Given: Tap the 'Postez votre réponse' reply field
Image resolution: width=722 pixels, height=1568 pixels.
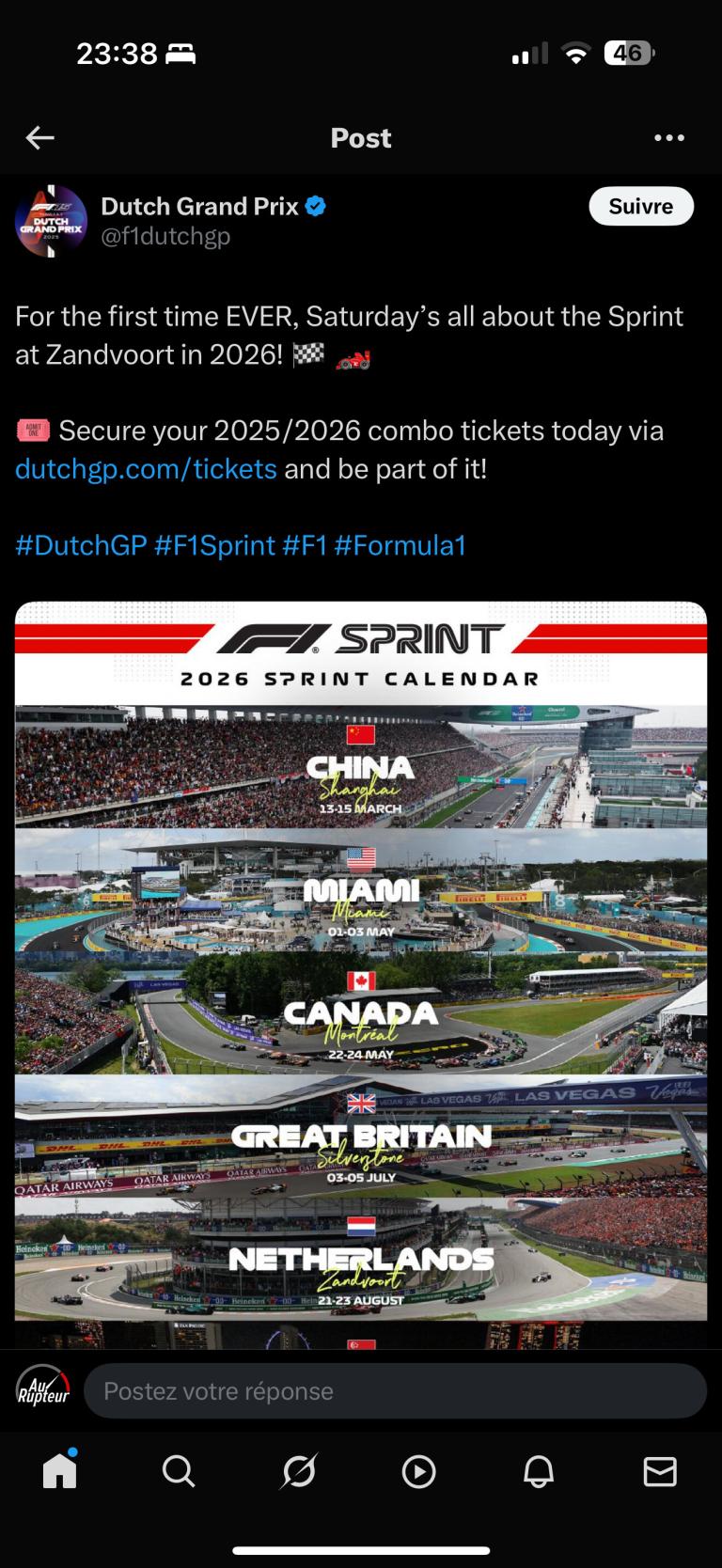Looking at the screenshot, I should (x=395, y=1391).
